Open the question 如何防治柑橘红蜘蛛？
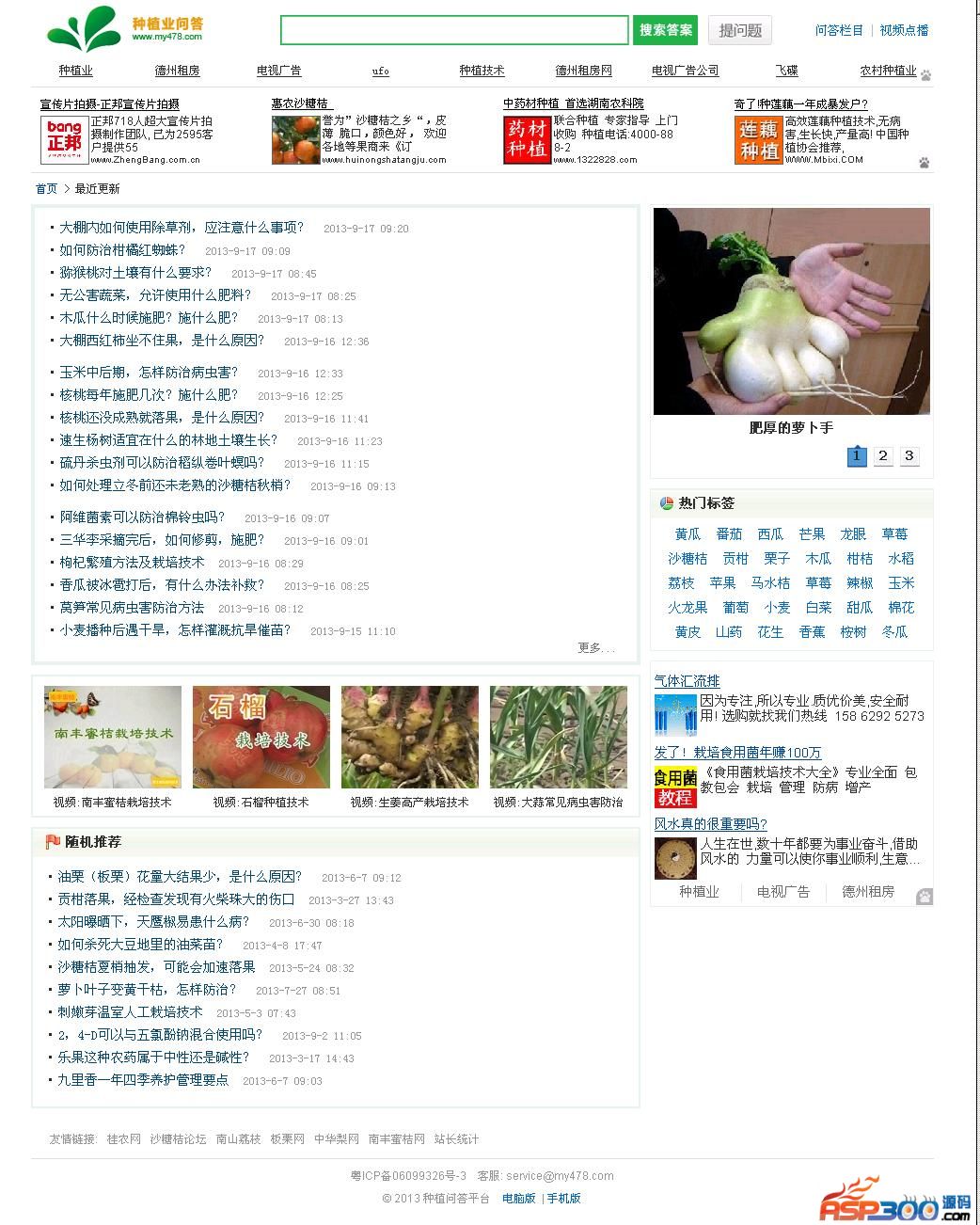The height and width of the screenshot is (1225, 980). tap(122, 250)
